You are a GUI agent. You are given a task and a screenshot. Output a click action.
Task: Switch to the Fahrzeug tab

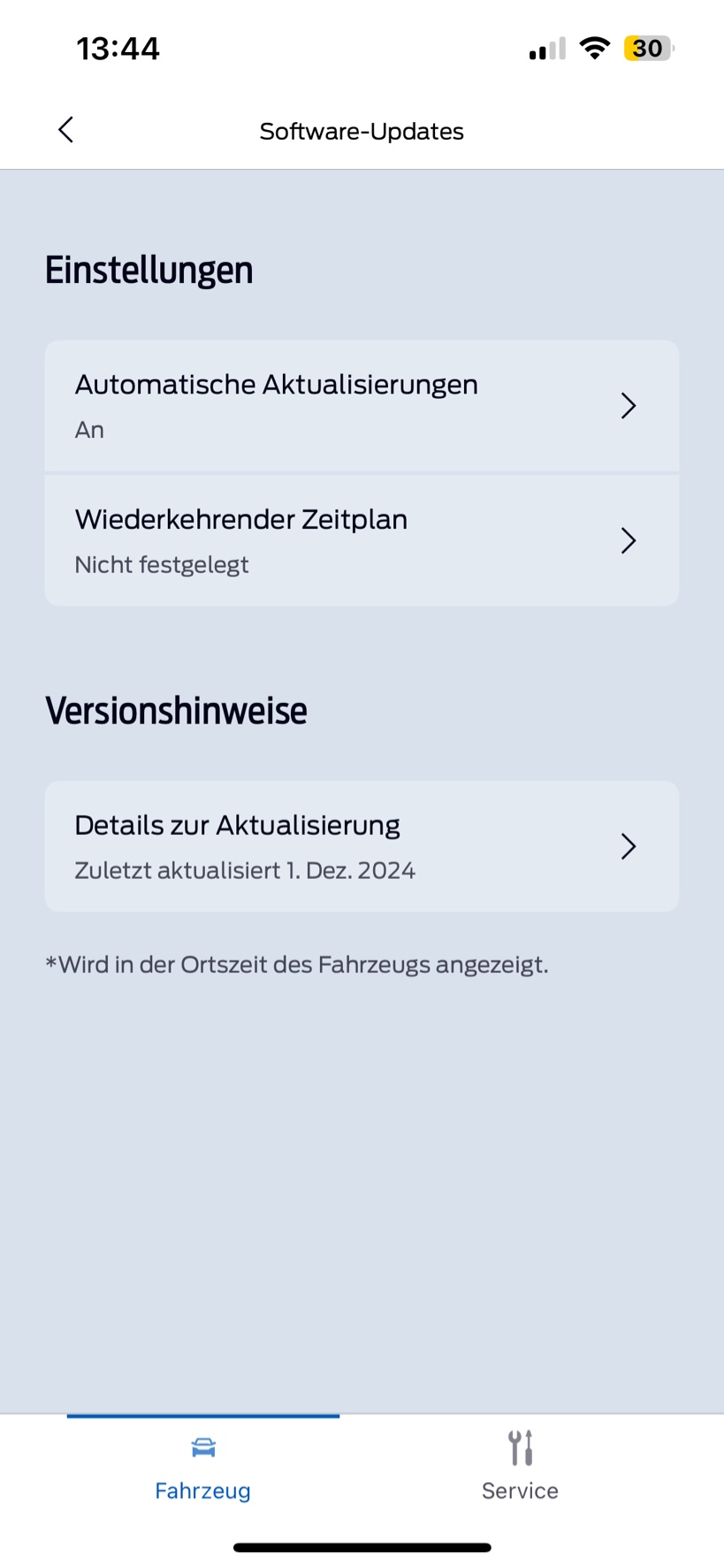pos(202,1467)
